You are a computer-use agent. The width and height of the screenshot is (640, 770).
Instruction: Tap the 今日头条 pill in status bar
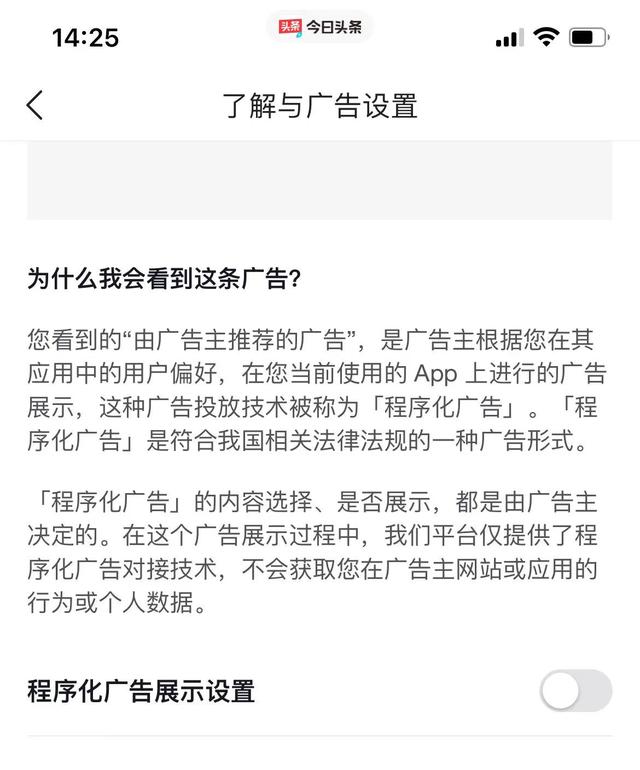point(320,28)
